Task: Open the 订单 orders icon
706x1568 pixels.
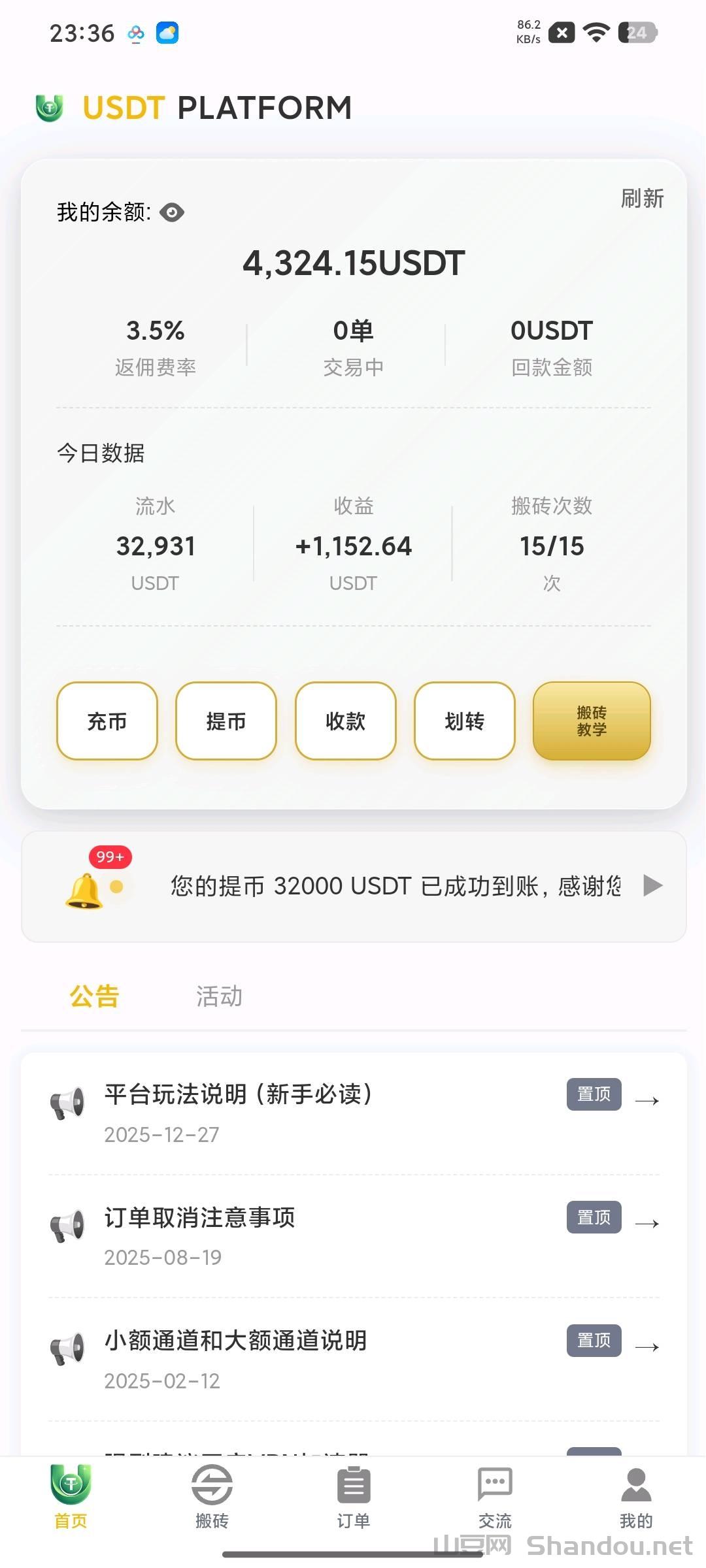Action: (x=353, y=1485)
